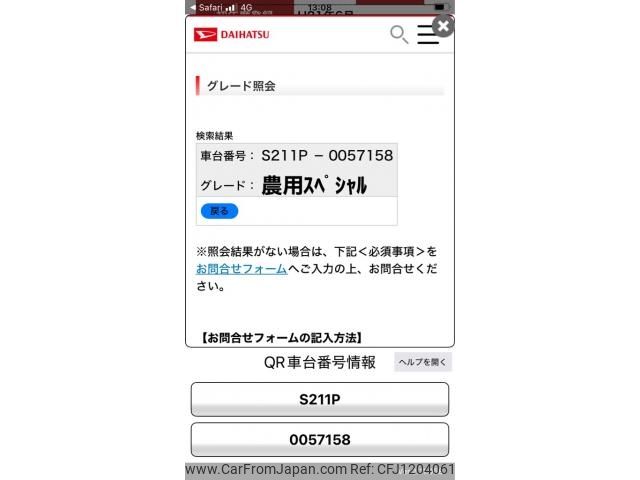The width and height of the screenshot is (640, 480).
Task: Open the お問合せフォーム inquiry form link
Action: pyautogui.click(x=241, y=269)
